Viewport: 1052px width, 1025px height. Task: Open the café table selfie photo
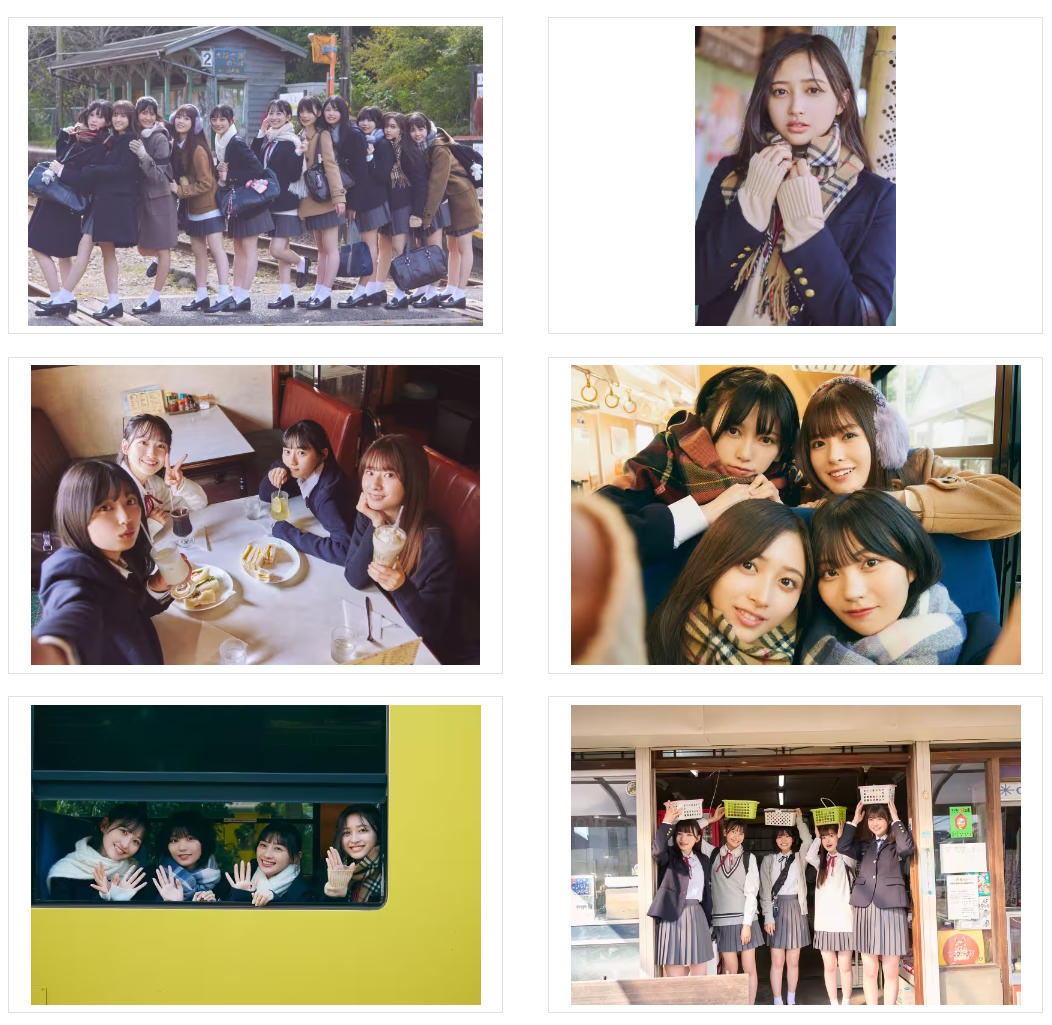(x=255, y=515)
